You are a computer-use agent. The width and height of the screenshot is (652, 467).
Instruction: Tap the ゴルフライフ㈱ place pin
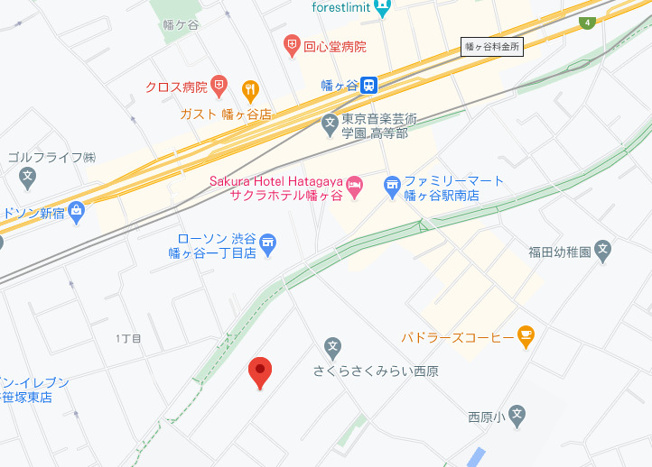coord(27,178)
